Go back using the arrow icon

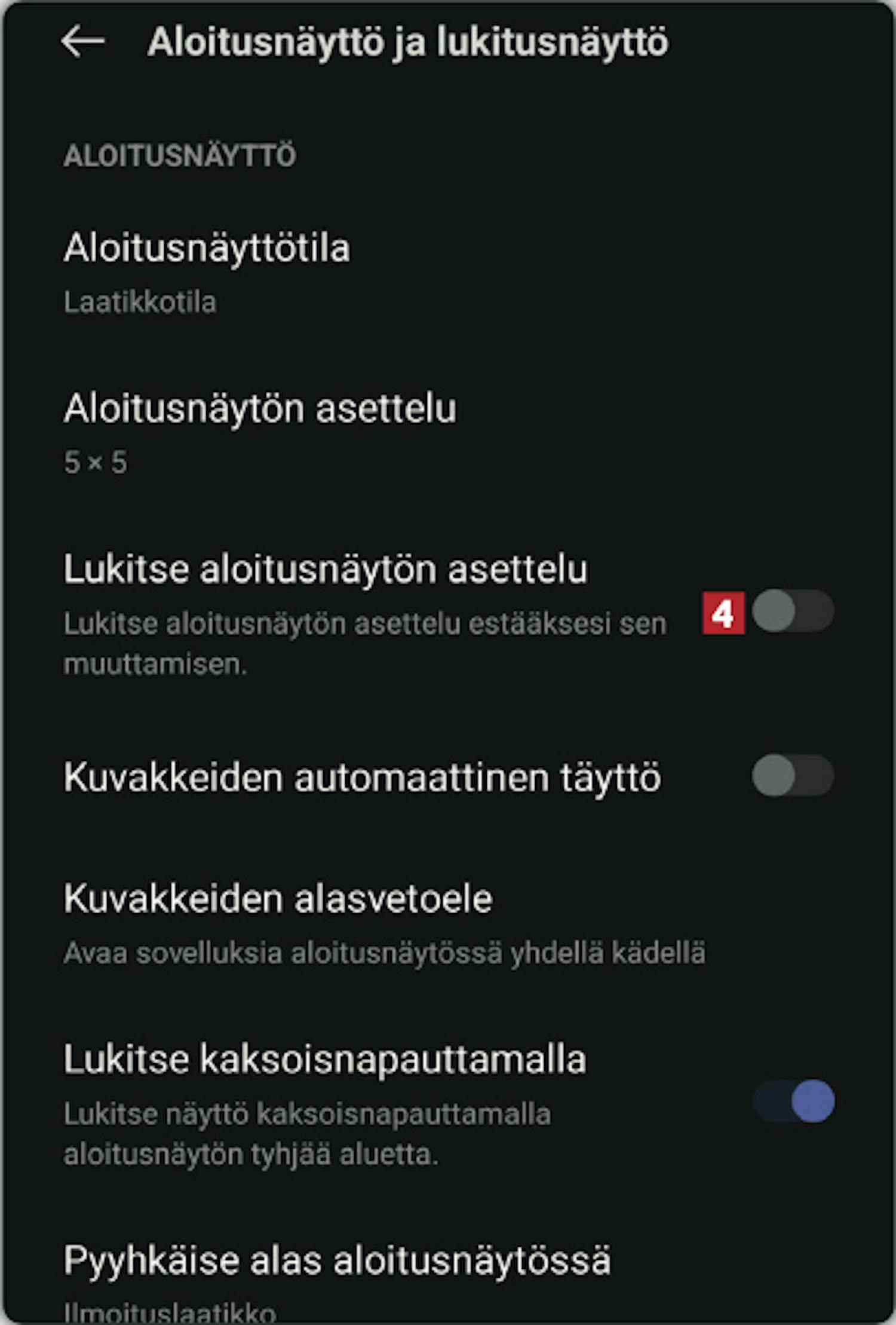[82, 42]
